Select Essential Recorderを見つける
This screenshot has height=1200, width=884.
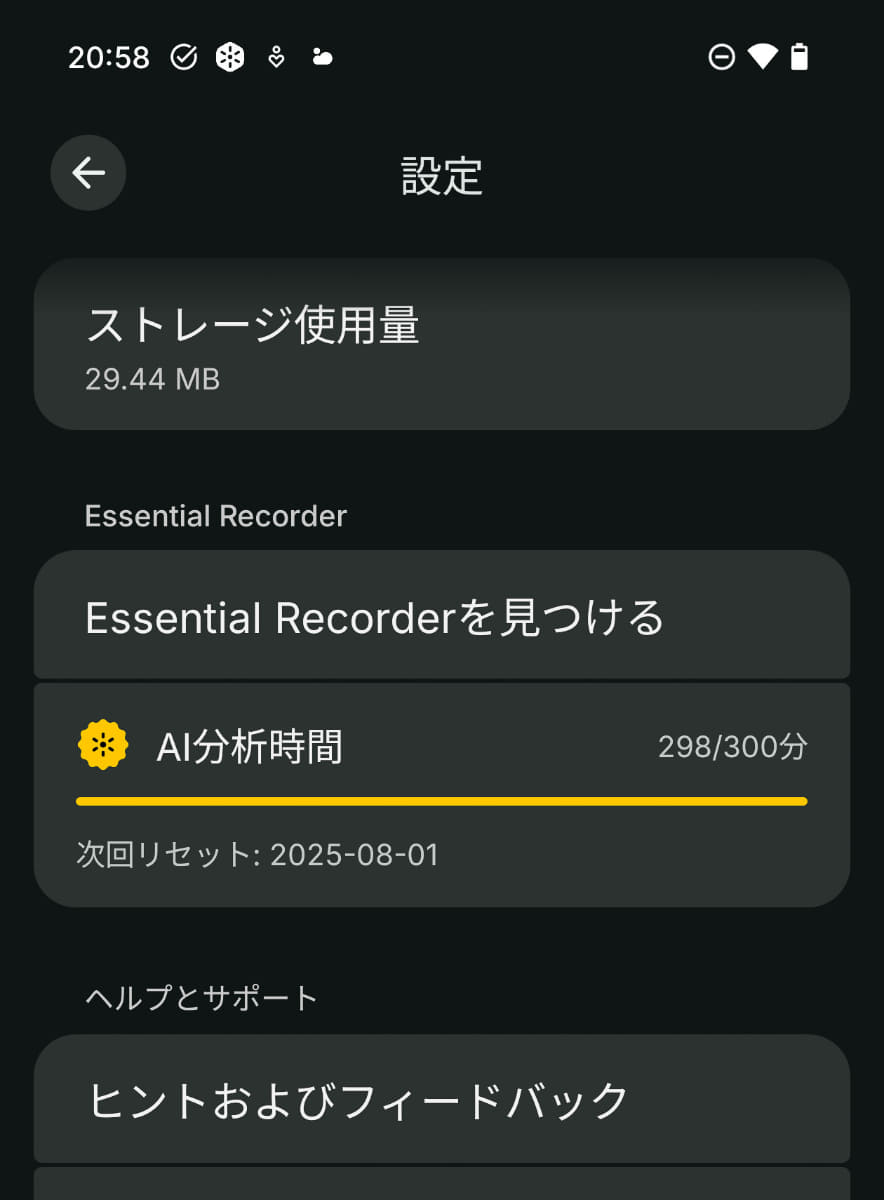(x=442, y=616)
